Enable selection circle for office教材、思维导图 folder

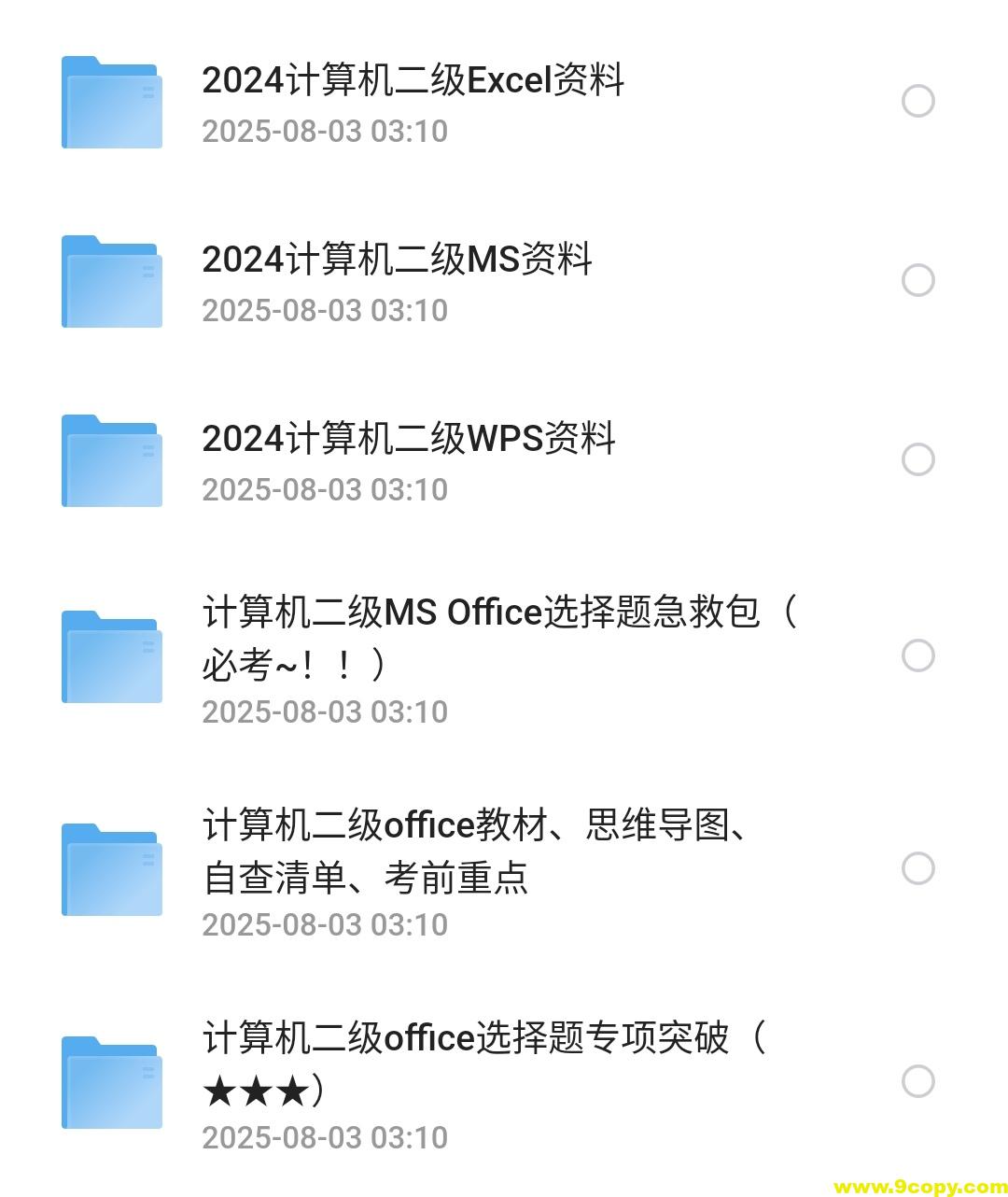[x=920, y=868]
